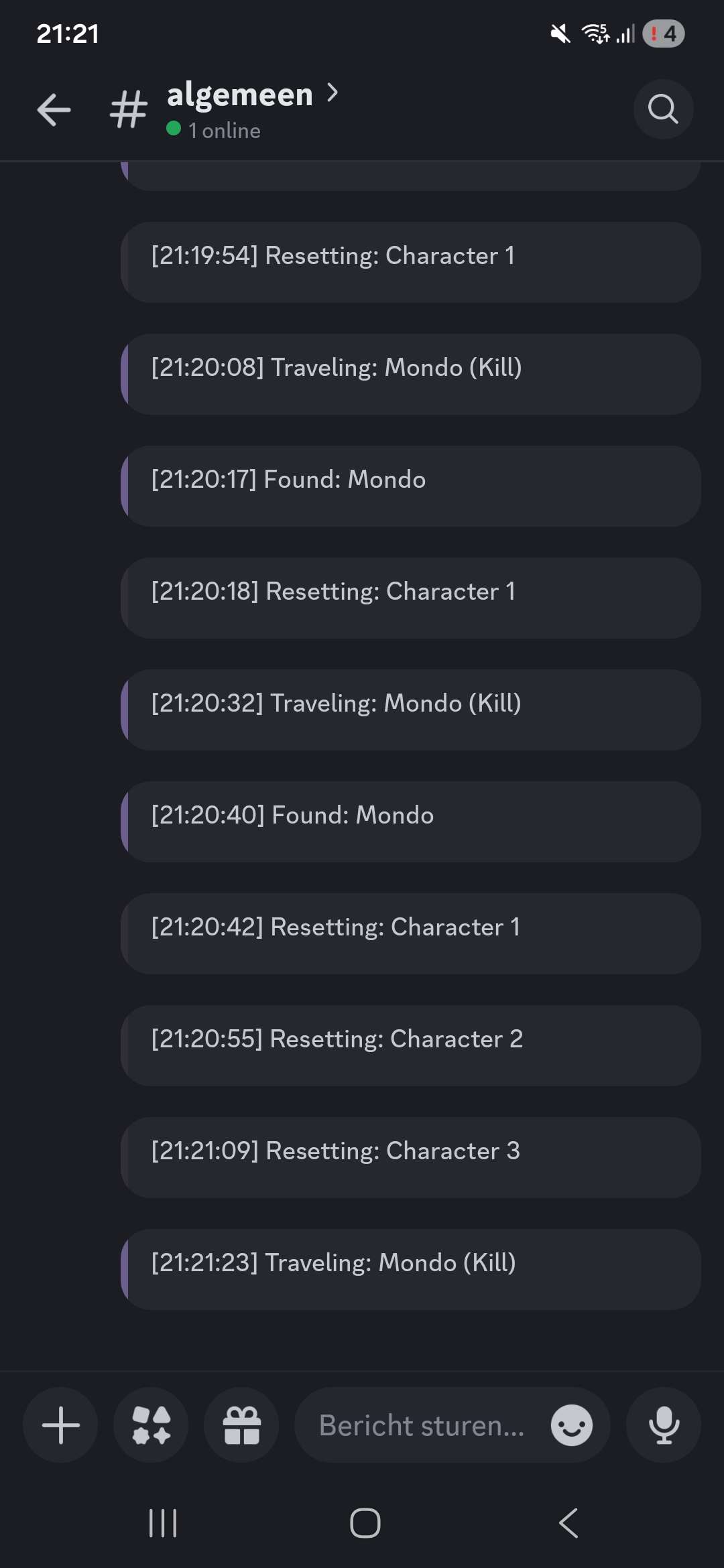Tap the muted sound status icon
Screen dimensions: 724x1568
560,34
